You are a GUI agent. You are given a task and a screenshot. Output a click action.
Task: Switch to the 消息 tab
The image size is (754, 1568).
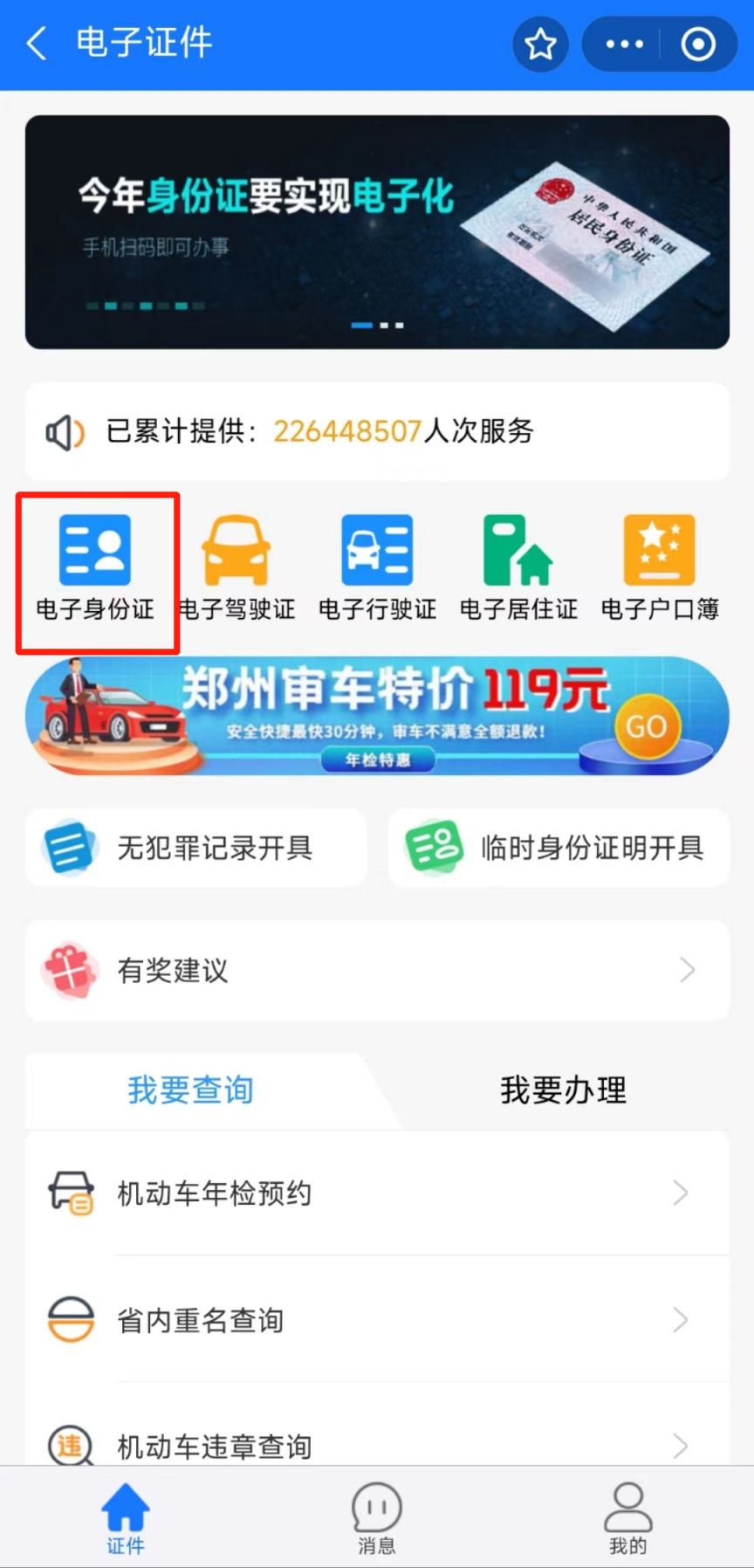click(377, 1517)
